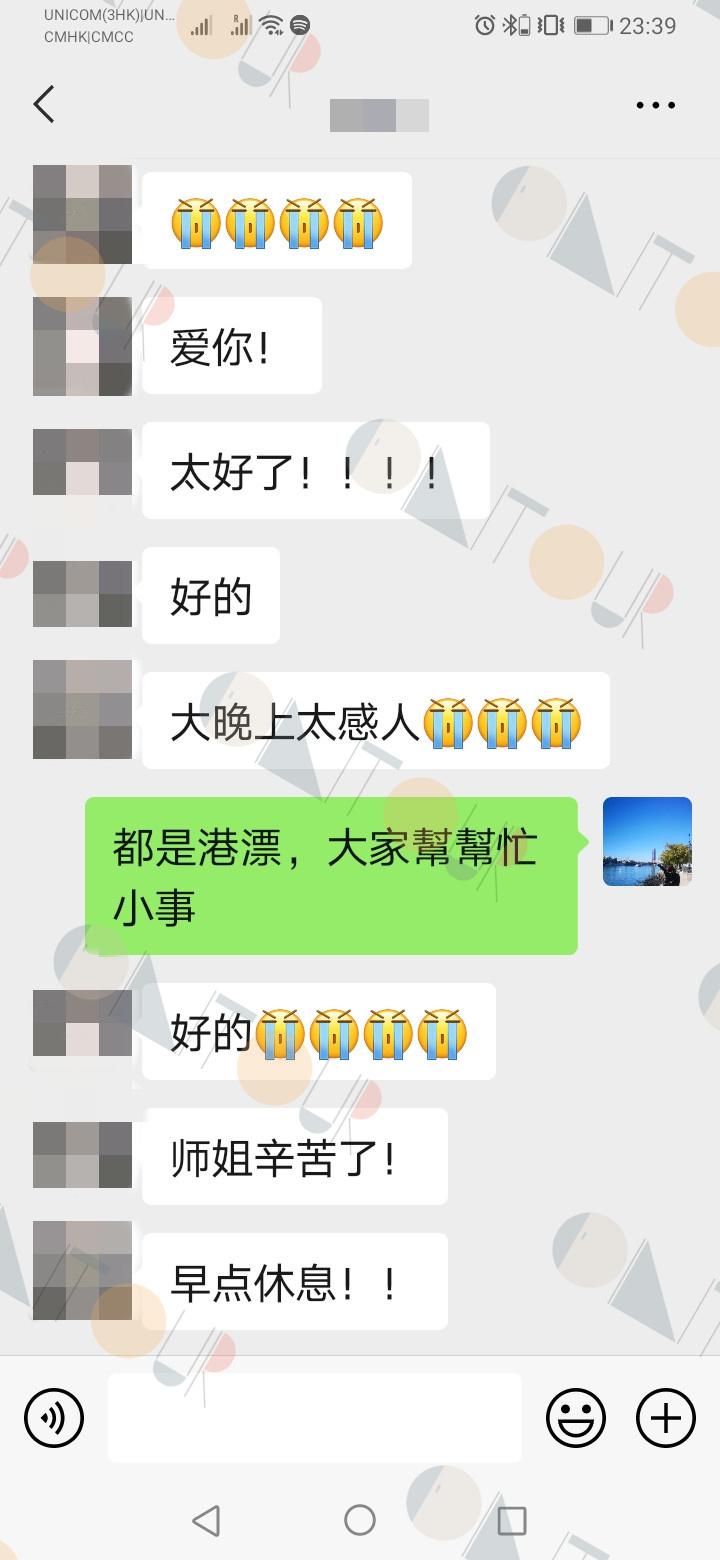Open avatar beside 师姐辛苦了! message
Viewport: 720px width, 1560px height.
point(82,1155)
